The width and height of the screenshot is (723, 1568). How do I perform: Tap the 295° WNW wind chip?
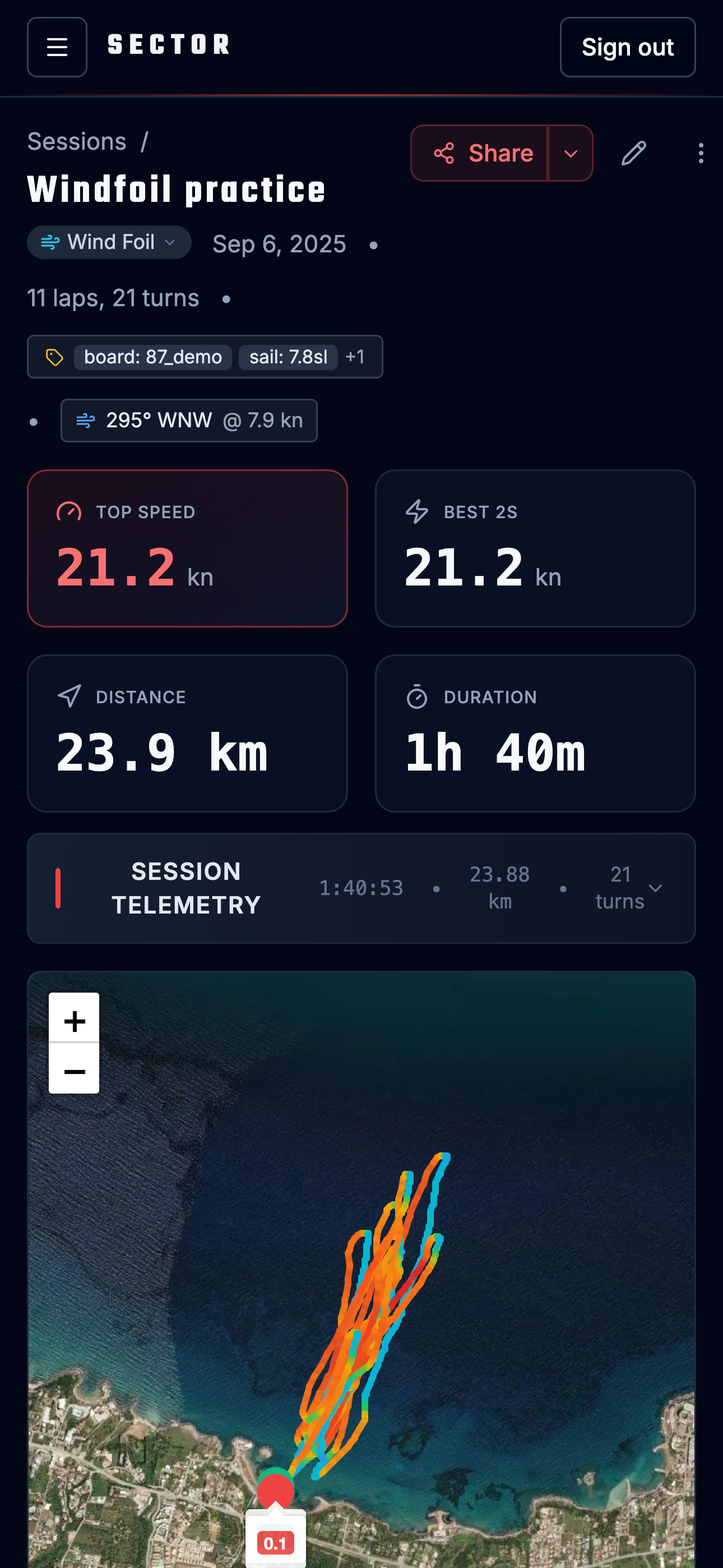[189, 421]
